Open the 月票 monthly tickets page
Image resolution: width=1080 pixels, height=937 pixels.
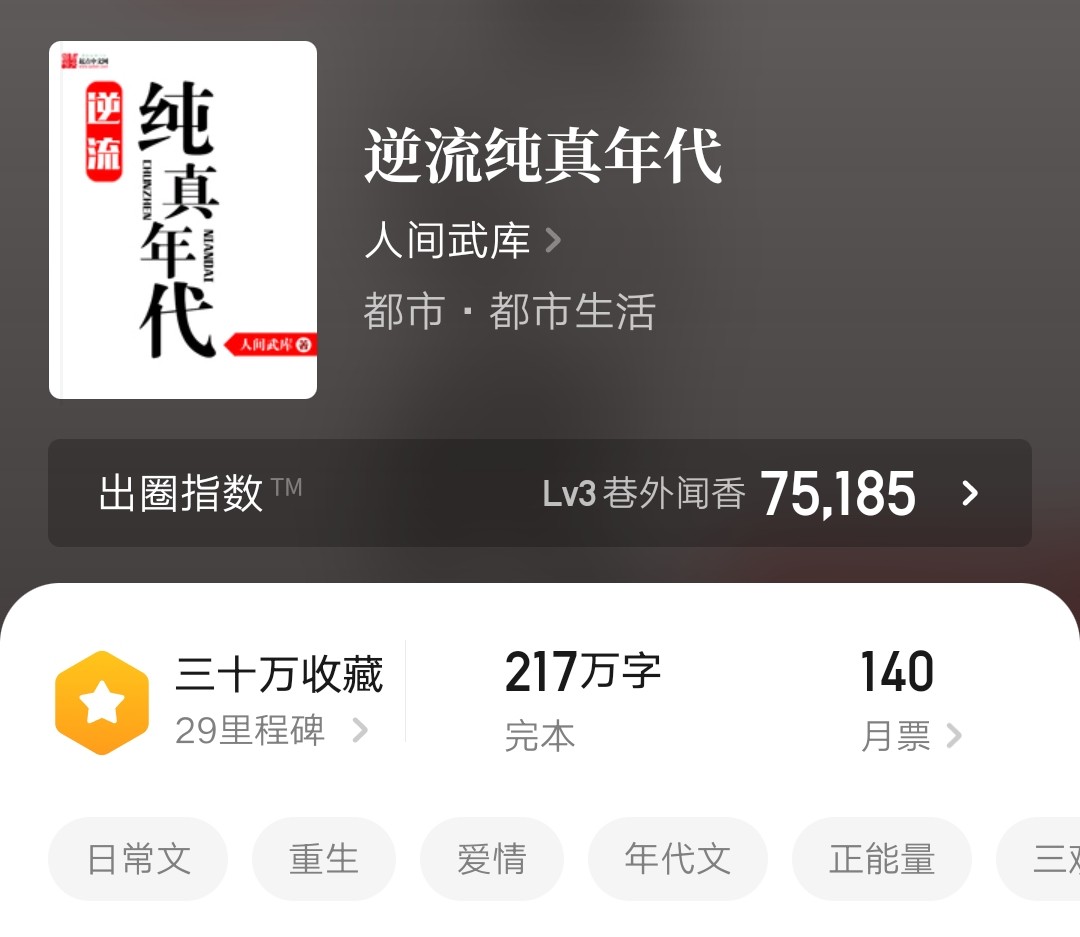point(910,736)
